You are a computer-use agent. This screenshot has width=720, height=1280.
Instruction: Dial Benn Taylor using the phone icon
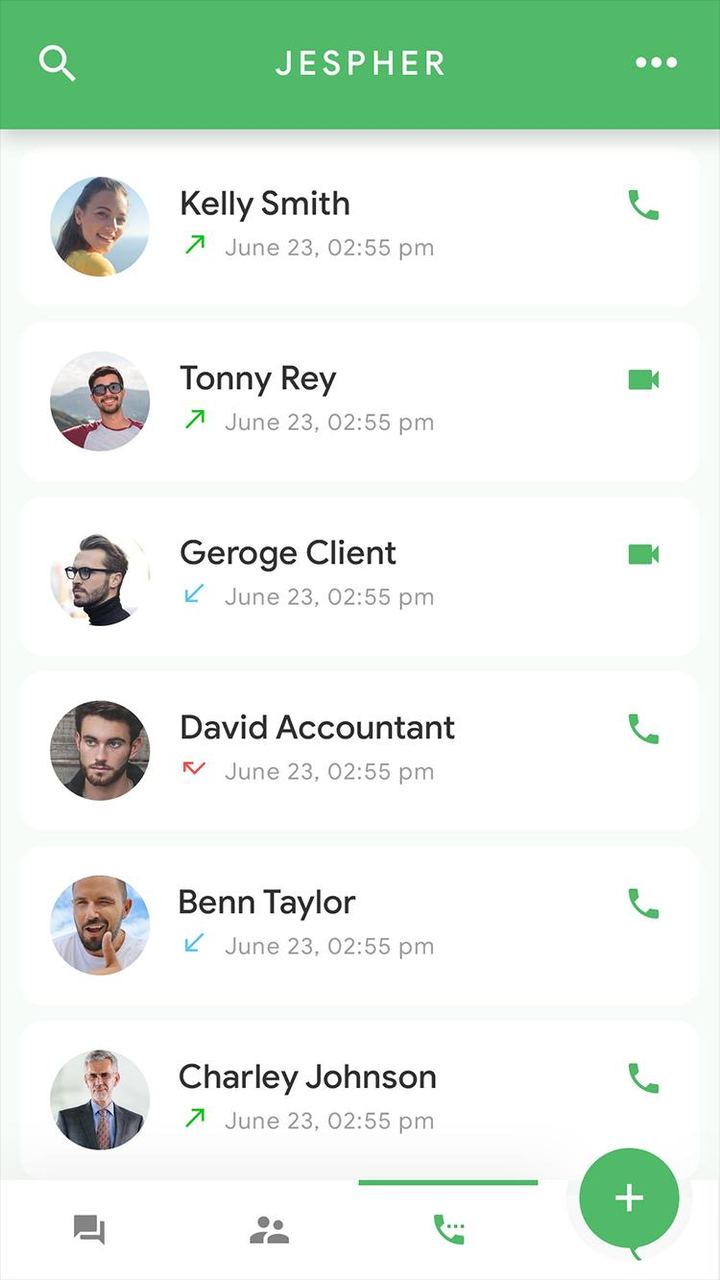643,903
